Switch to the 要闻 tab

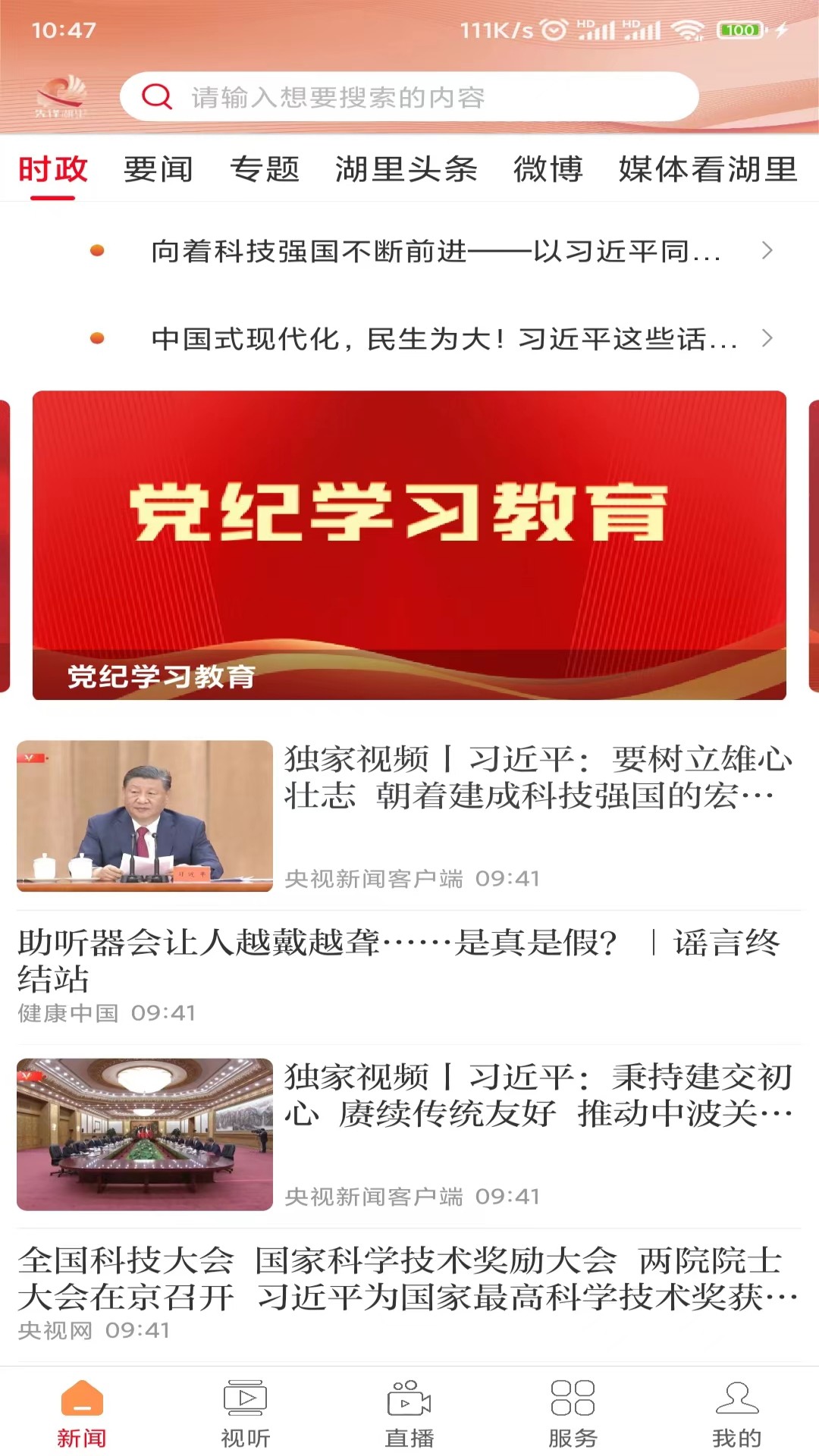[x=158, y=169]
